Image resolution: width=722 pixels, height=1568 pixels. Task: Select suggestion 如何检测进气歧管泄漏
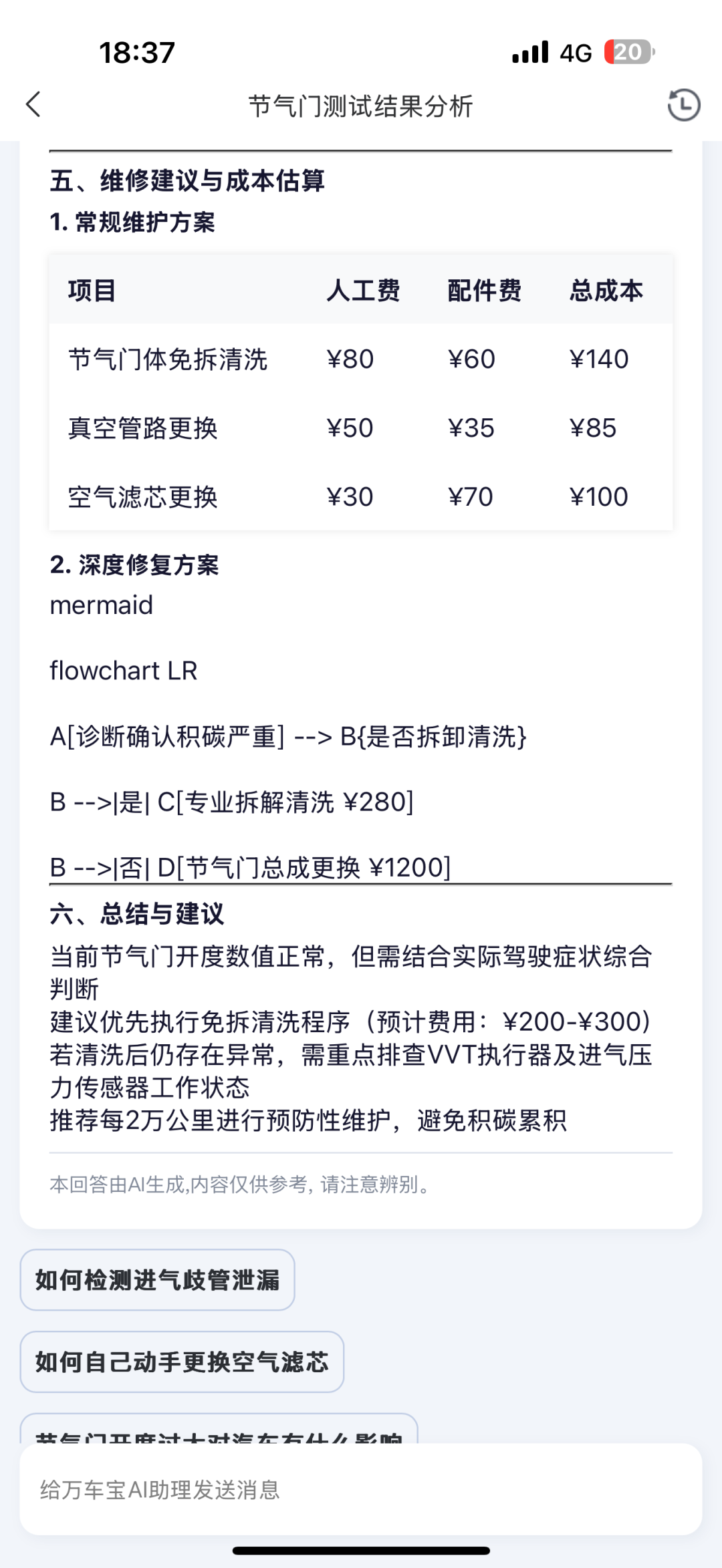158,1279
